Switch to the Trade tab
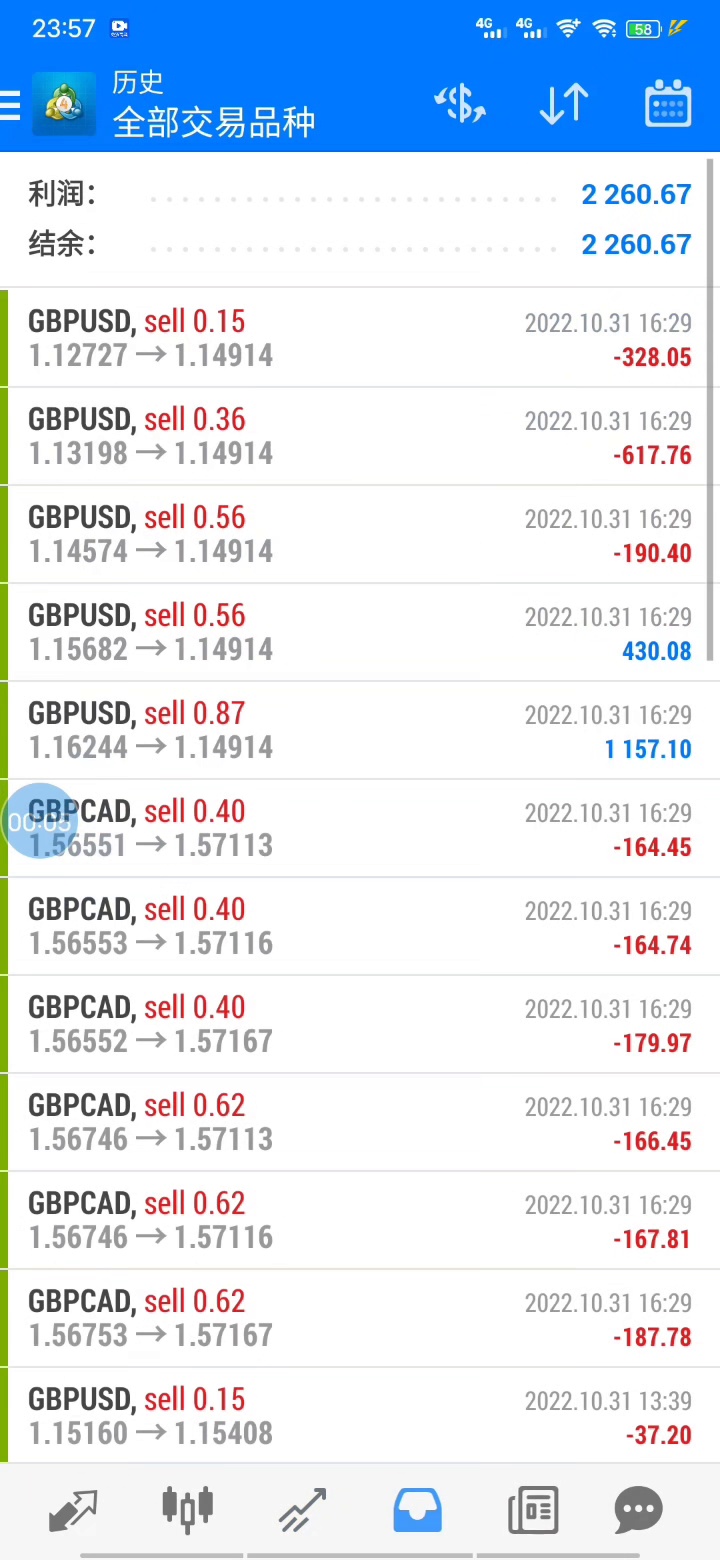 pos(303,1510)
